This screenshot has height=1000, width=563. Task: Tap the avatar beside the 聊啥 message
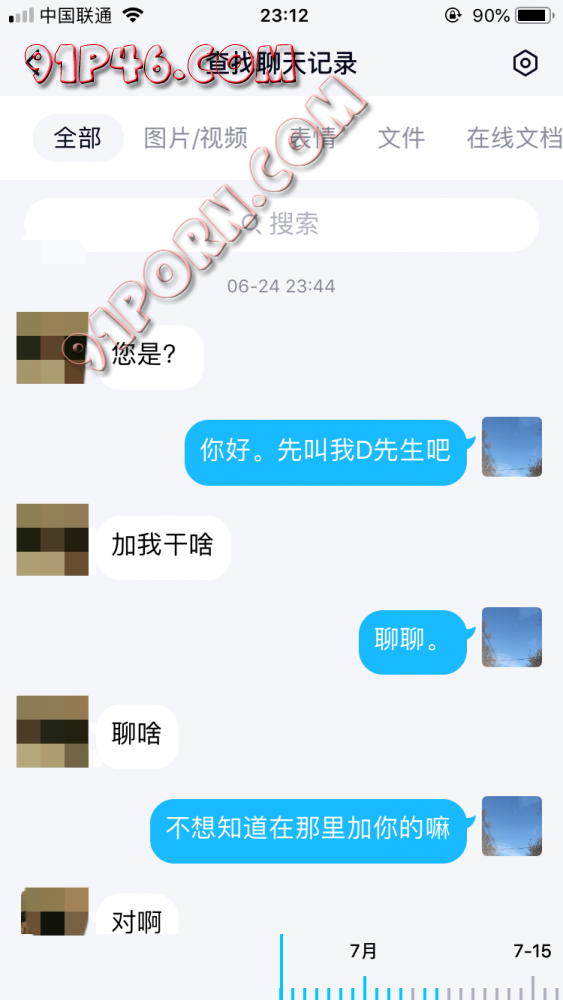coord(52,732)
